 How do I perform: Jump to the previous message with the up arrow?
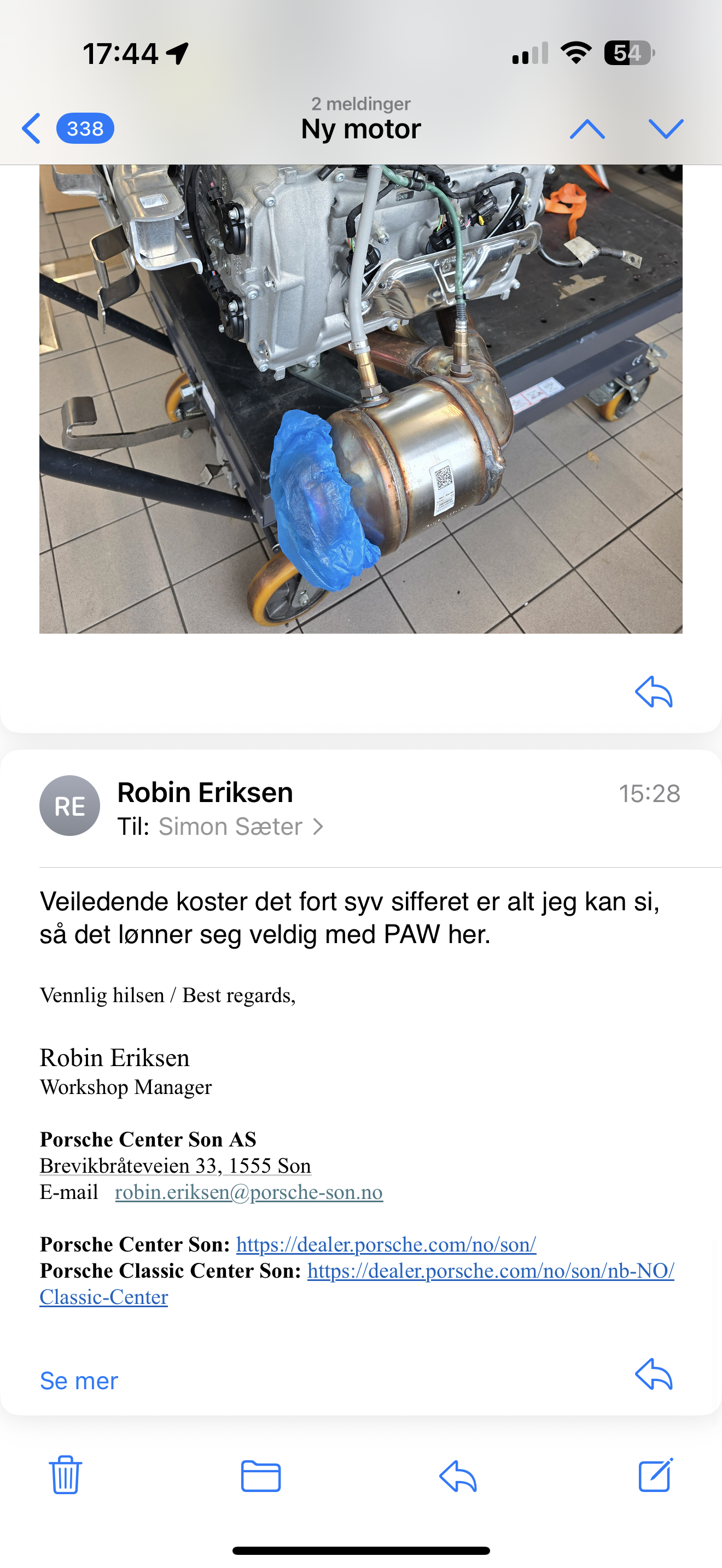pyautogui.click(x=587, y=129)
